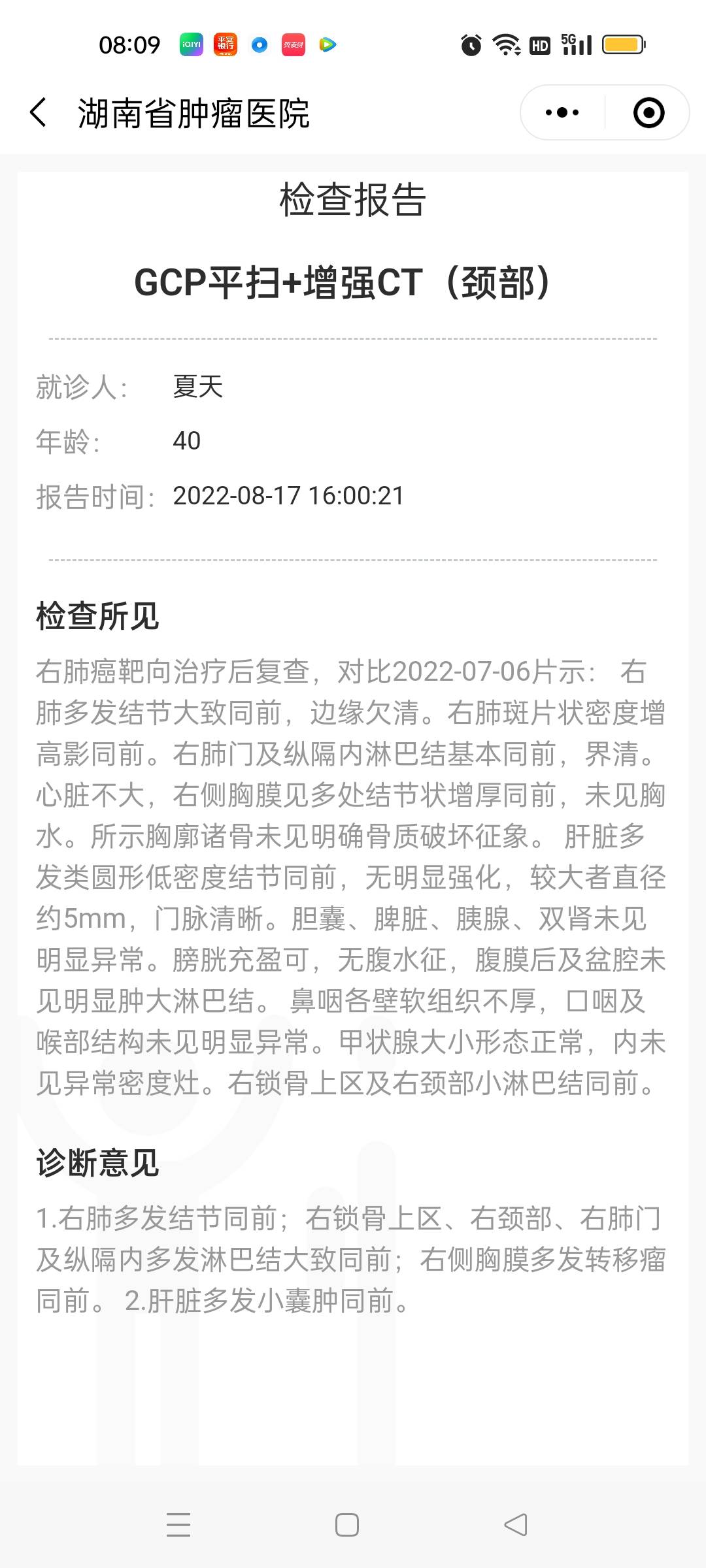Tap the Bestpay red notification icon
706x1568 pixels.
point(293,44)
